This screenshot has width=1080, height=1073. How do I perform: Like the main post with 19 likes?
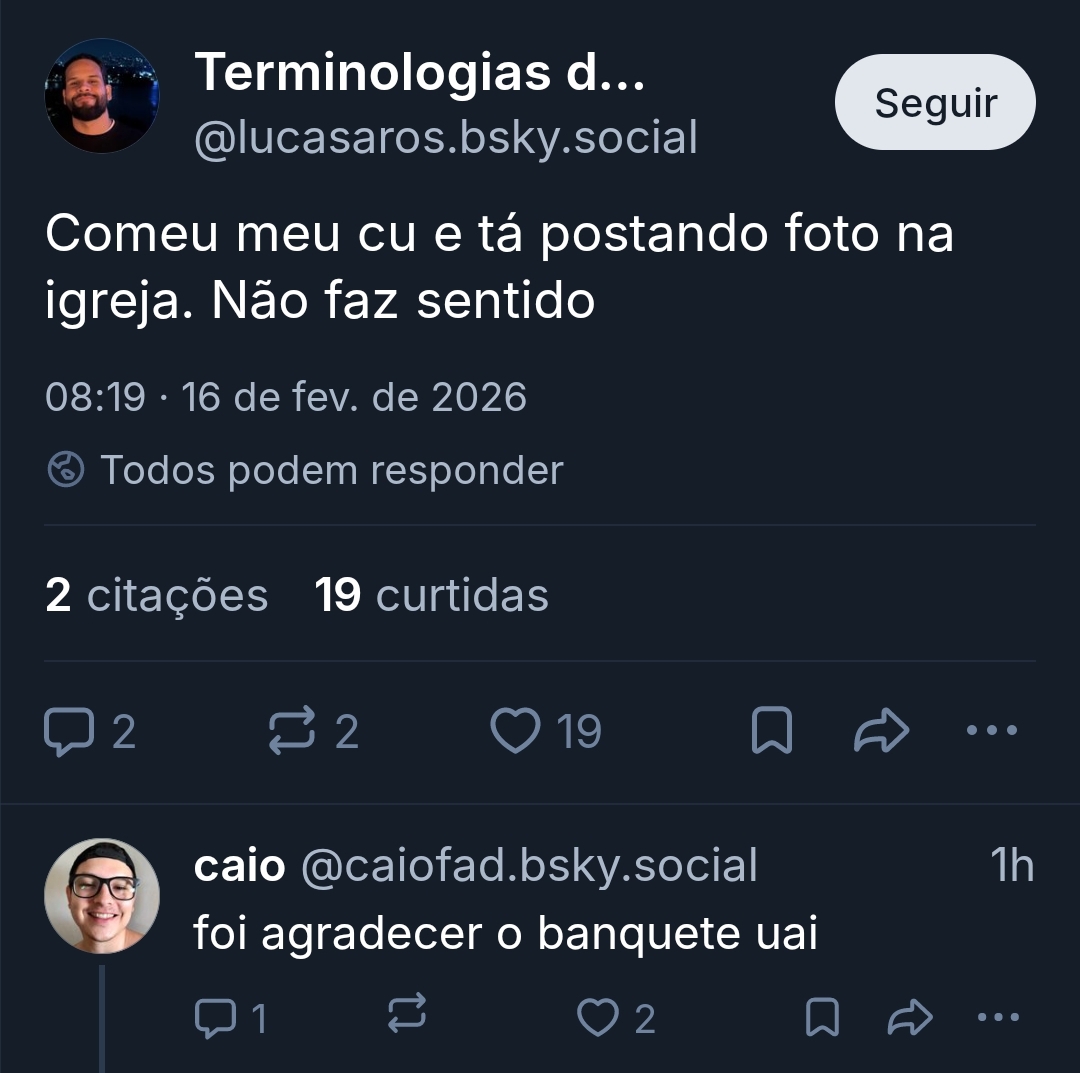click(545, 732)
